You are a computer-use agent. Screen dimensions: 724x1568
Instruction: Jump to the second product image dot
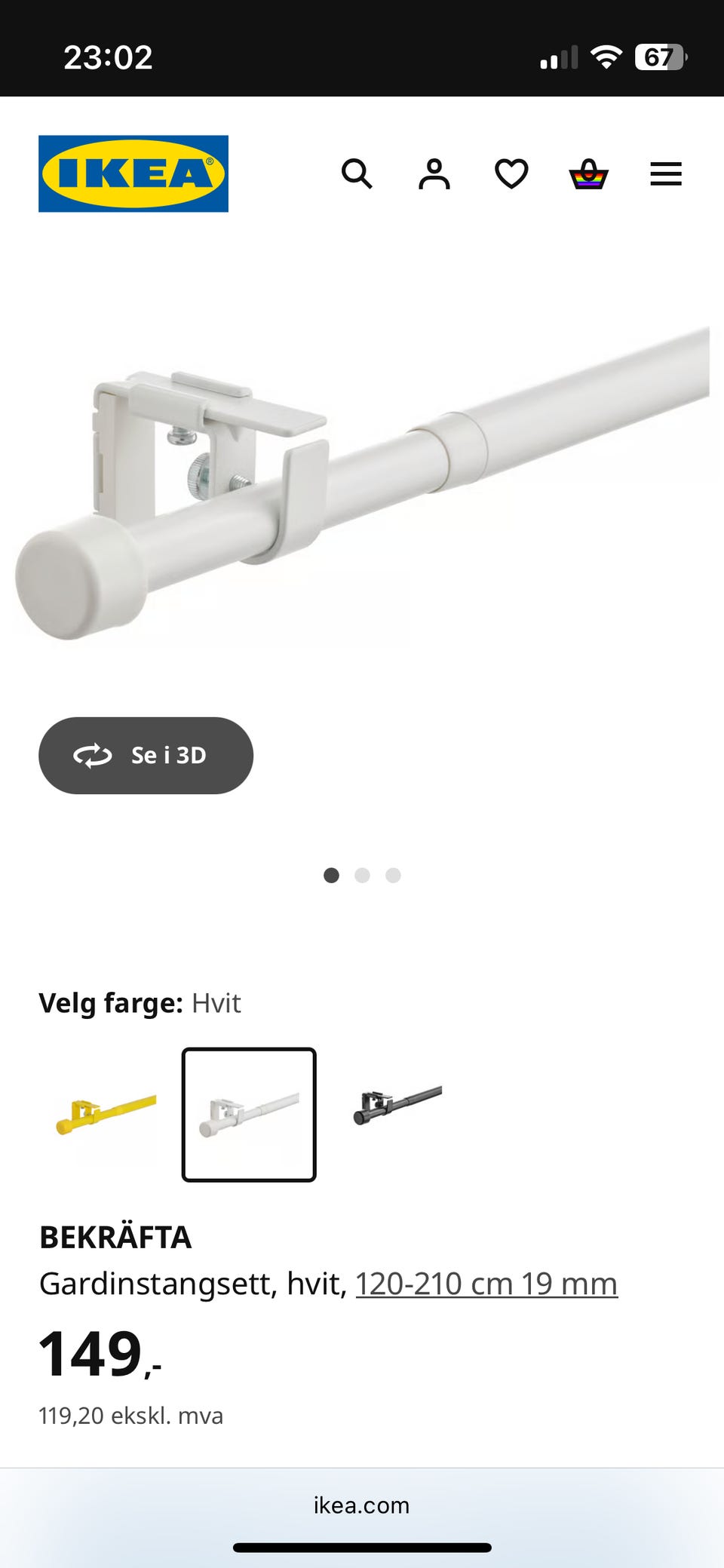click(x=362, y=875)
